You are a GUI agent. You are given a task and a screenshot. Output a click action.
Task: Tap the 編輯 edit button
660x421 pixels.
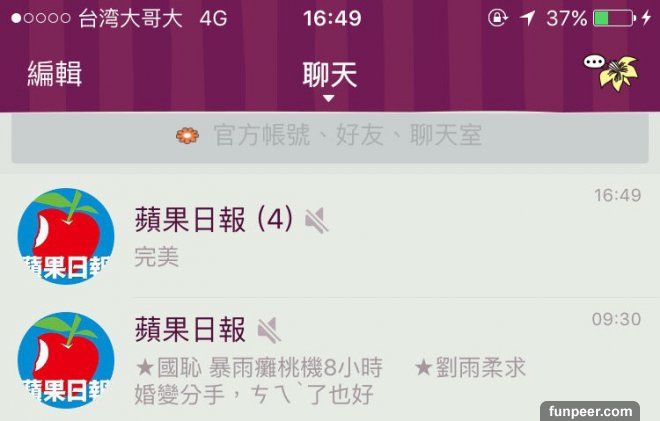point(55,73)
